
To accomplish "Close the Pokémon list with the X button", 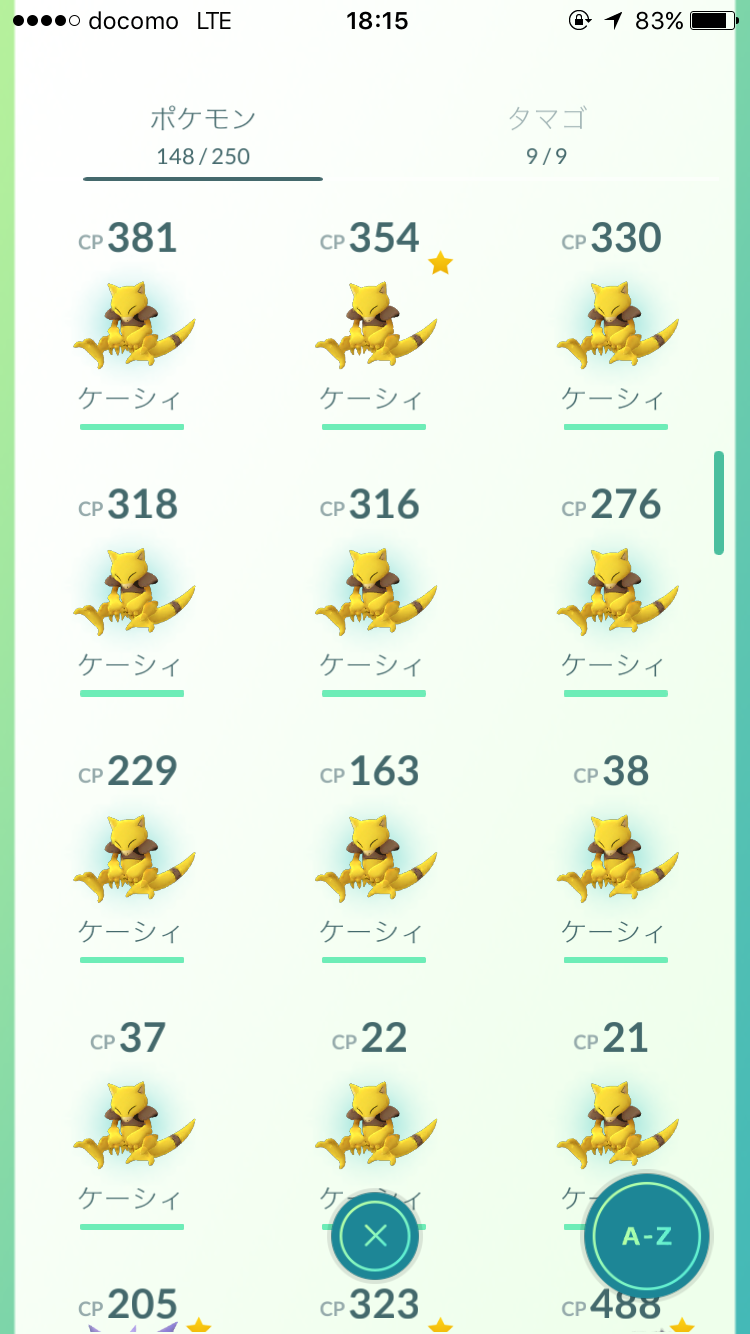I will point(374,1237).
